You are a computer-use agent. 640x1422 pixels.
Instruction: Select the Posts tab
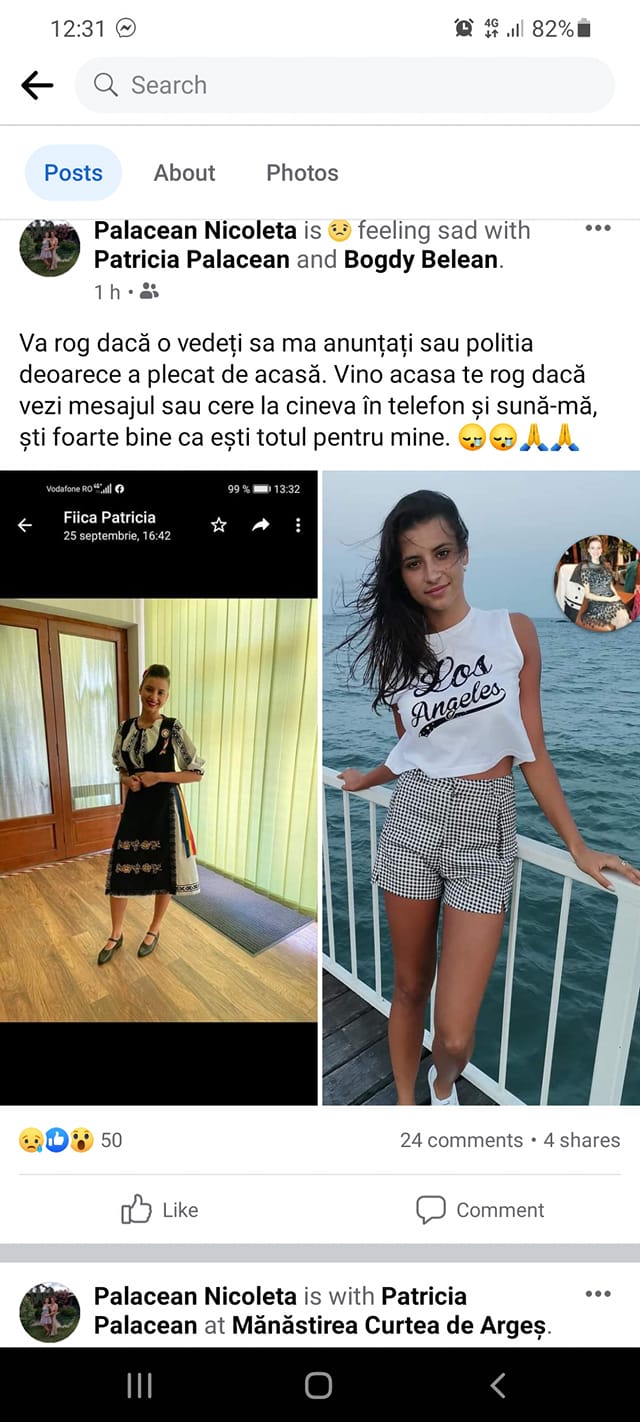pos(73,173)
